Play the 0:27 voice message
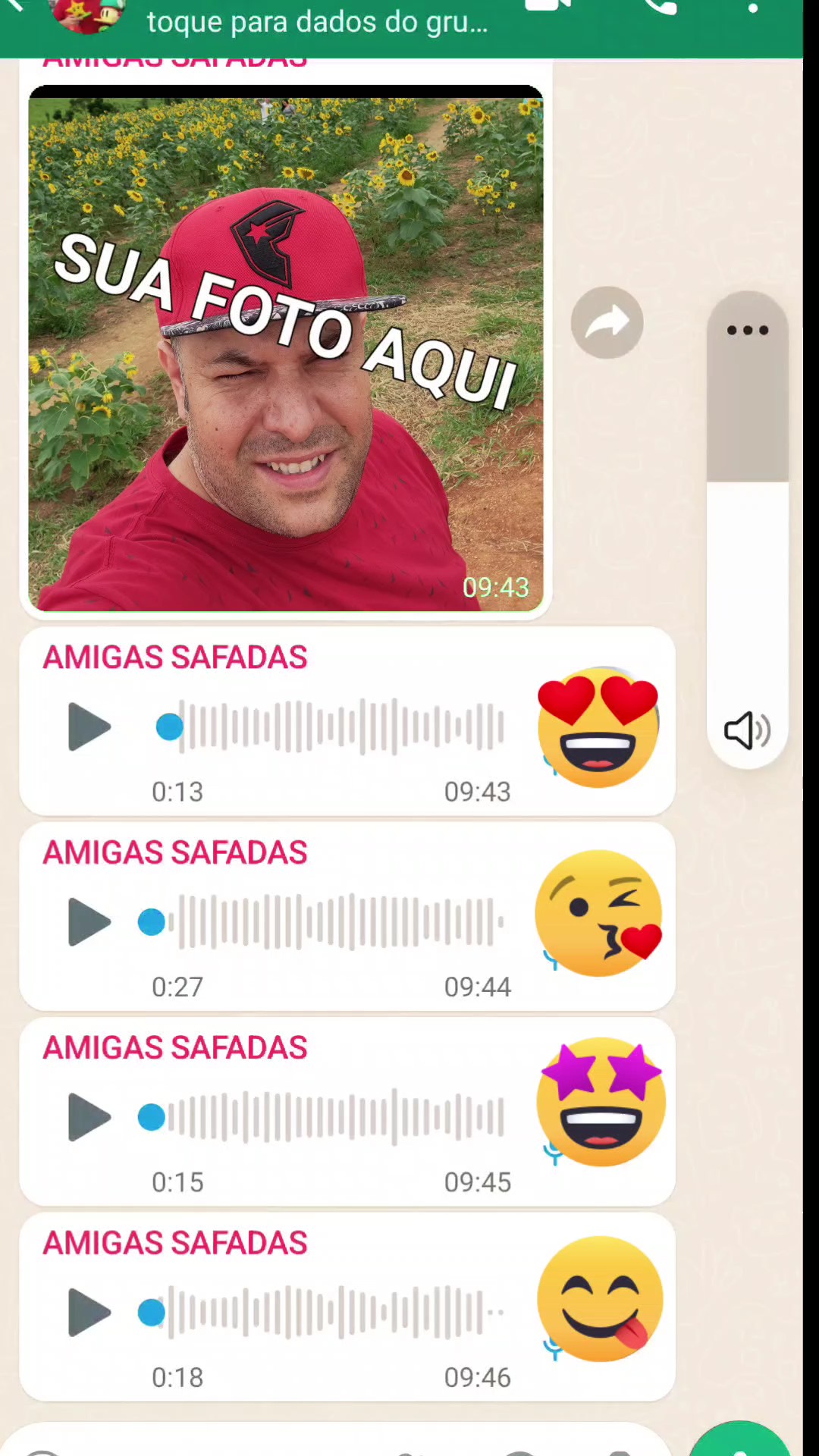 pos(89,922)
